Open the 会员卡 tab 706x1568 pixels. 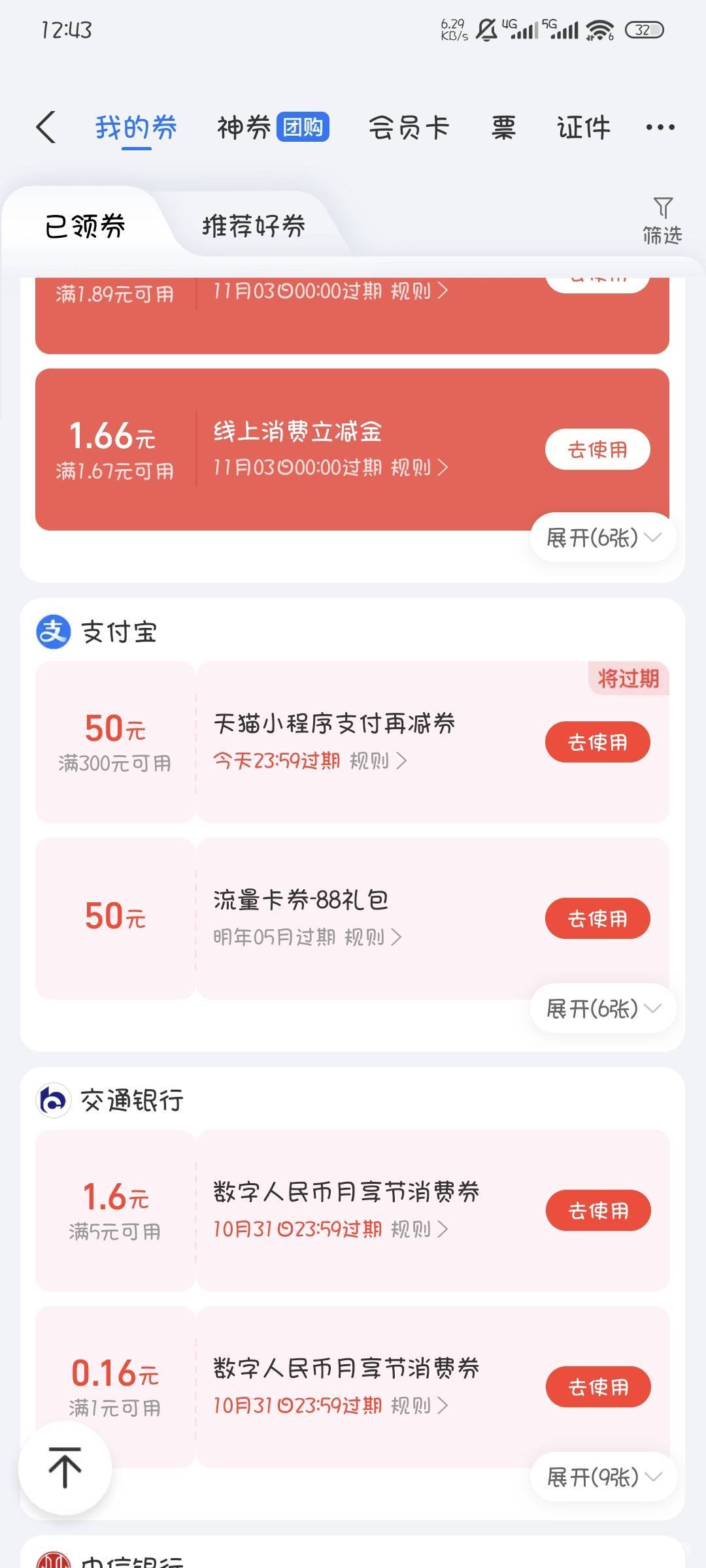pos(409,127)
